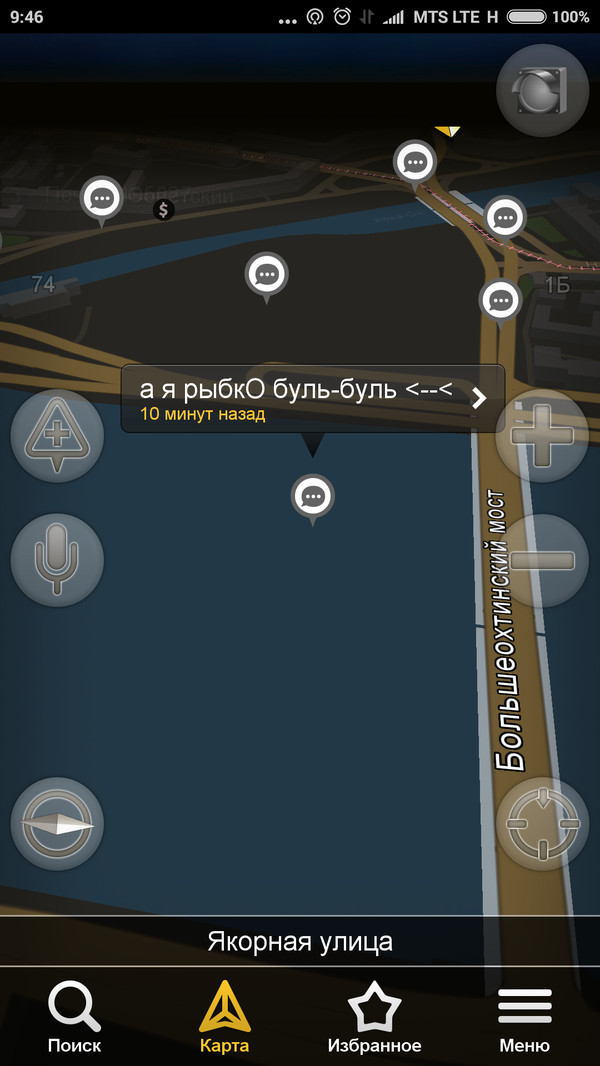Toggle the traffic light indicator button
This screenshot has width=600, height=1066.
point(542,91)
